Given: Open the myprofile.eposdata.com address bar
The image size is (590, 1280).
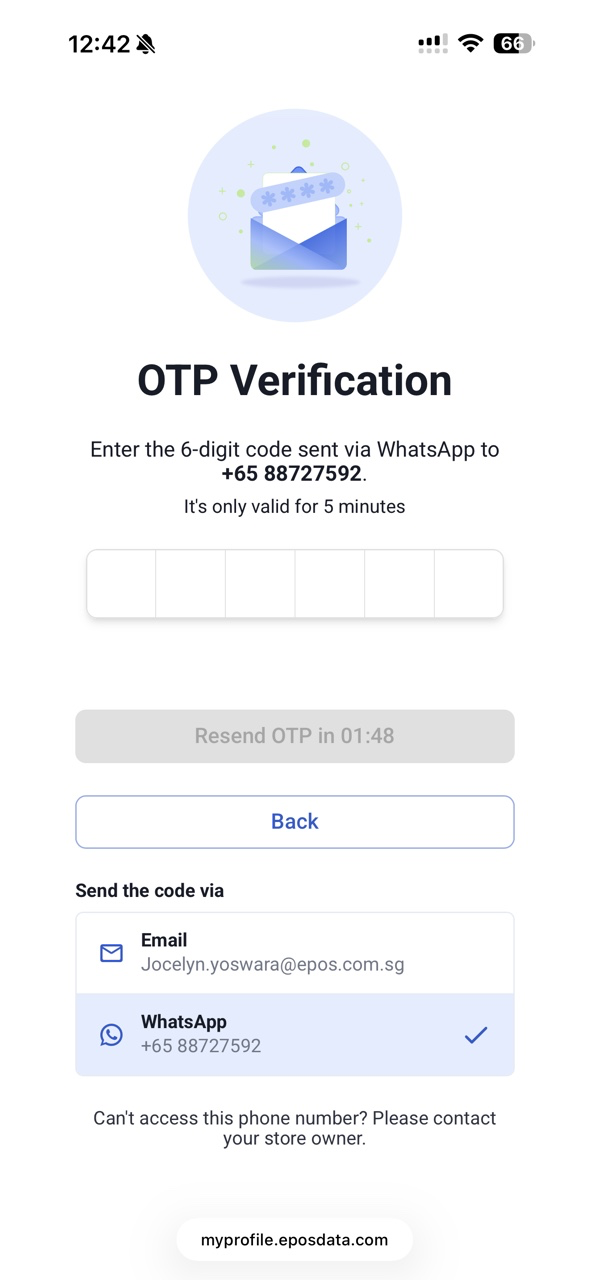Looking at the screenshot, I should pyautogui.click(x=294, y=1240).
